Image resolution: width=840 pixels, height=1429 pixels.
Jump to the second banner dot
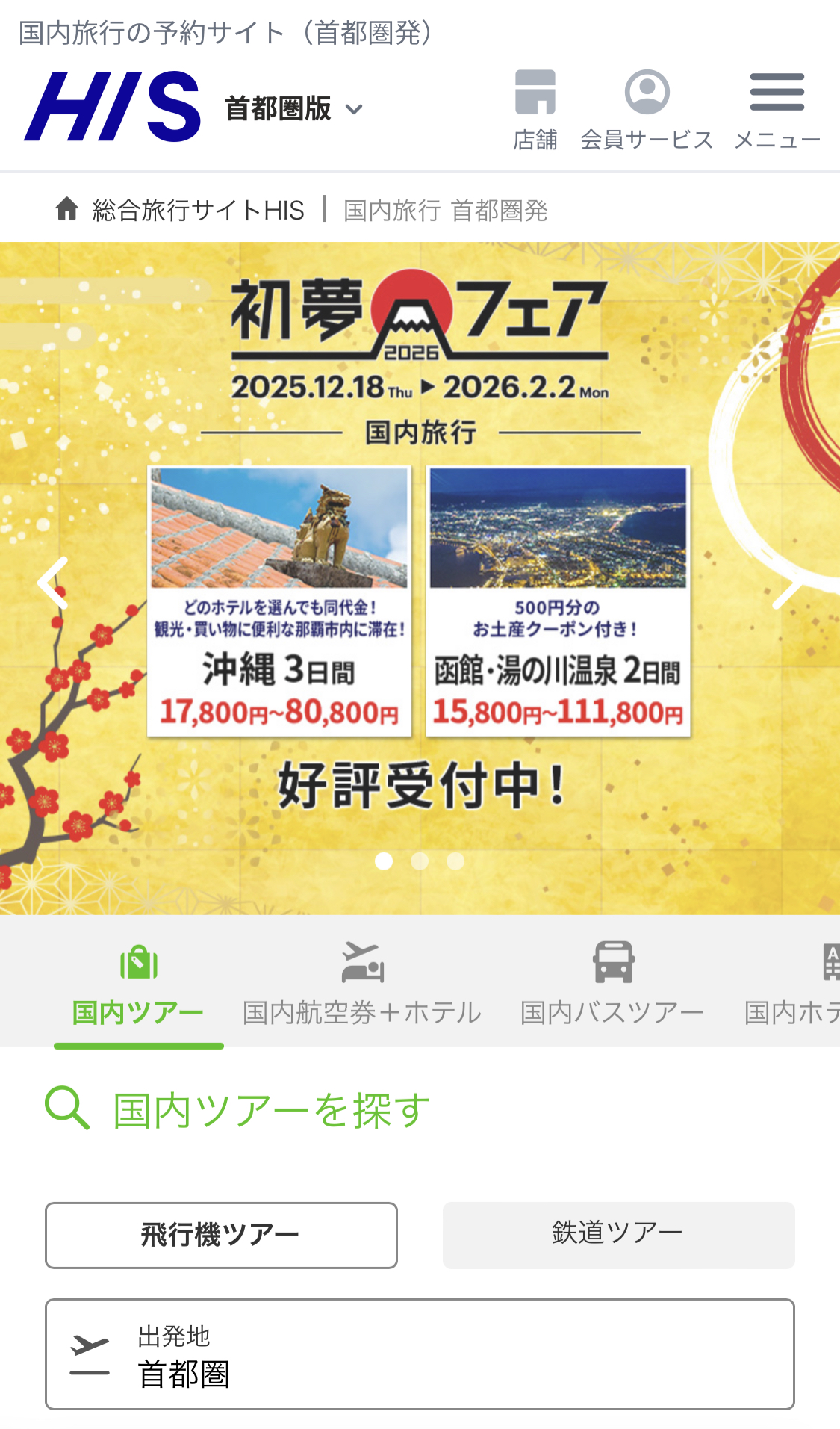420,861
